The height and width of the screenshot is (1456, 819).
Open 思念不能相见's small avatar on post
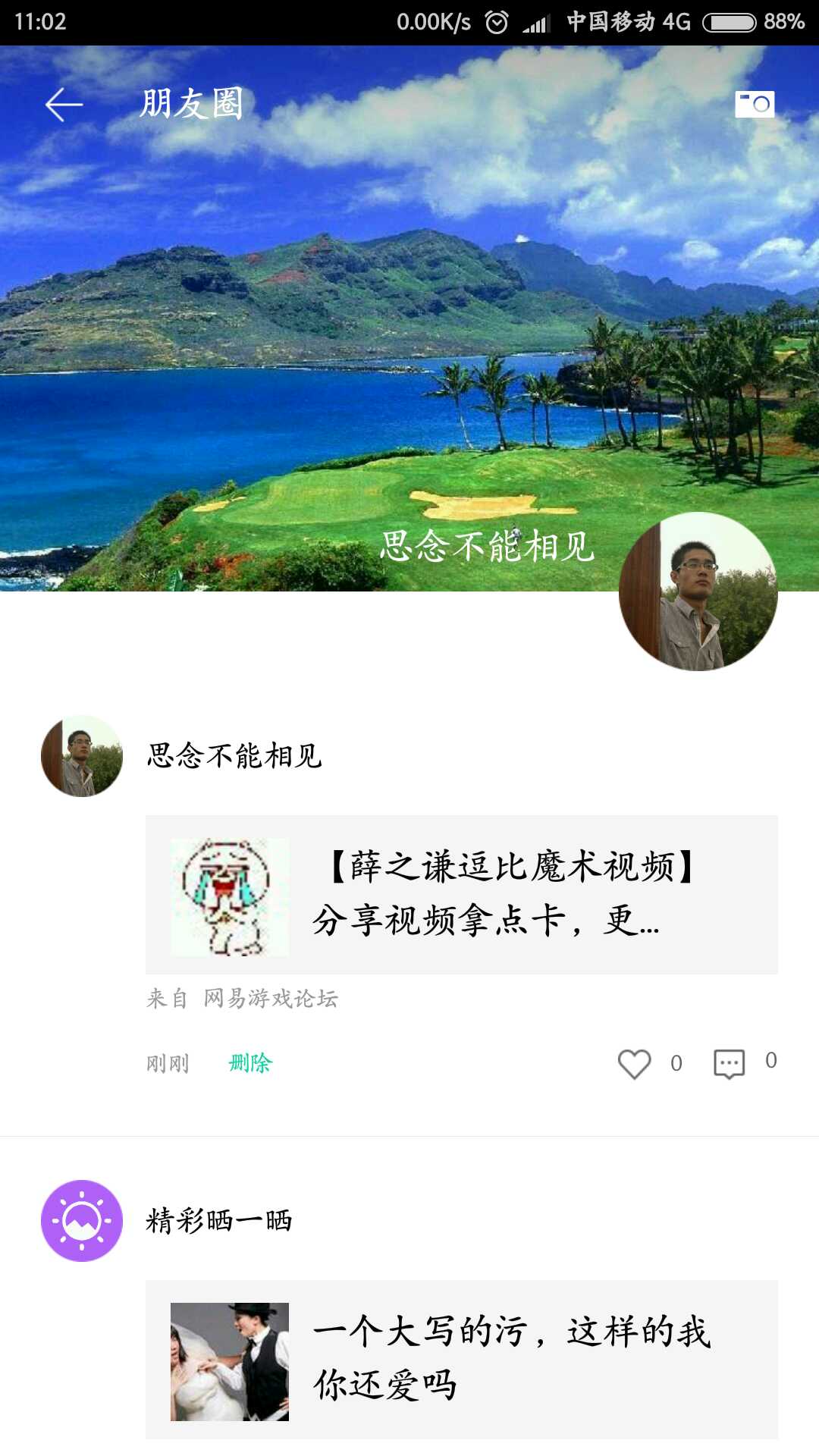(82, 756)
